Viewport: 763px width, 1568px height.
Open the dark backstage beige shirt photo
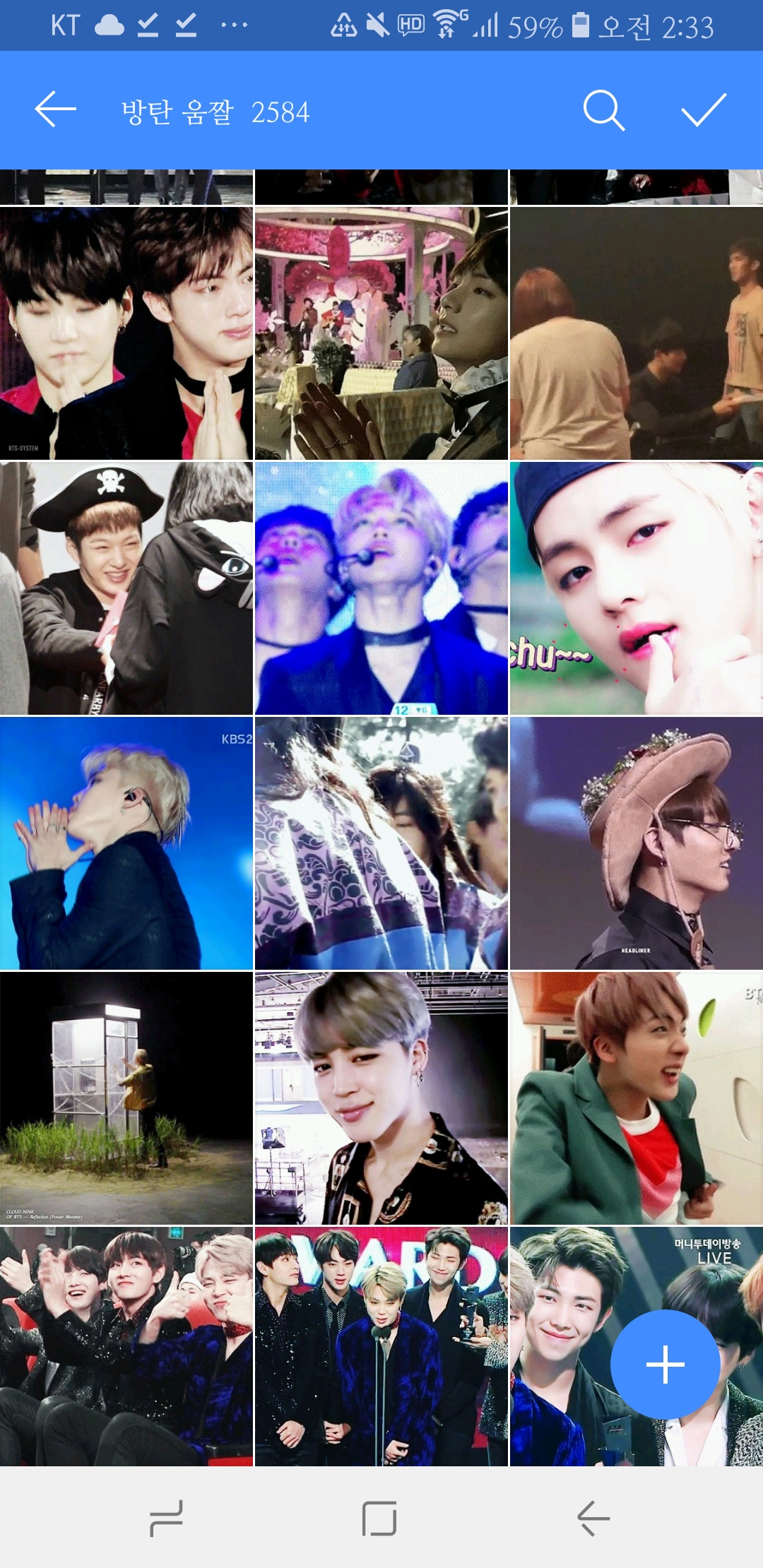(636, 333)
